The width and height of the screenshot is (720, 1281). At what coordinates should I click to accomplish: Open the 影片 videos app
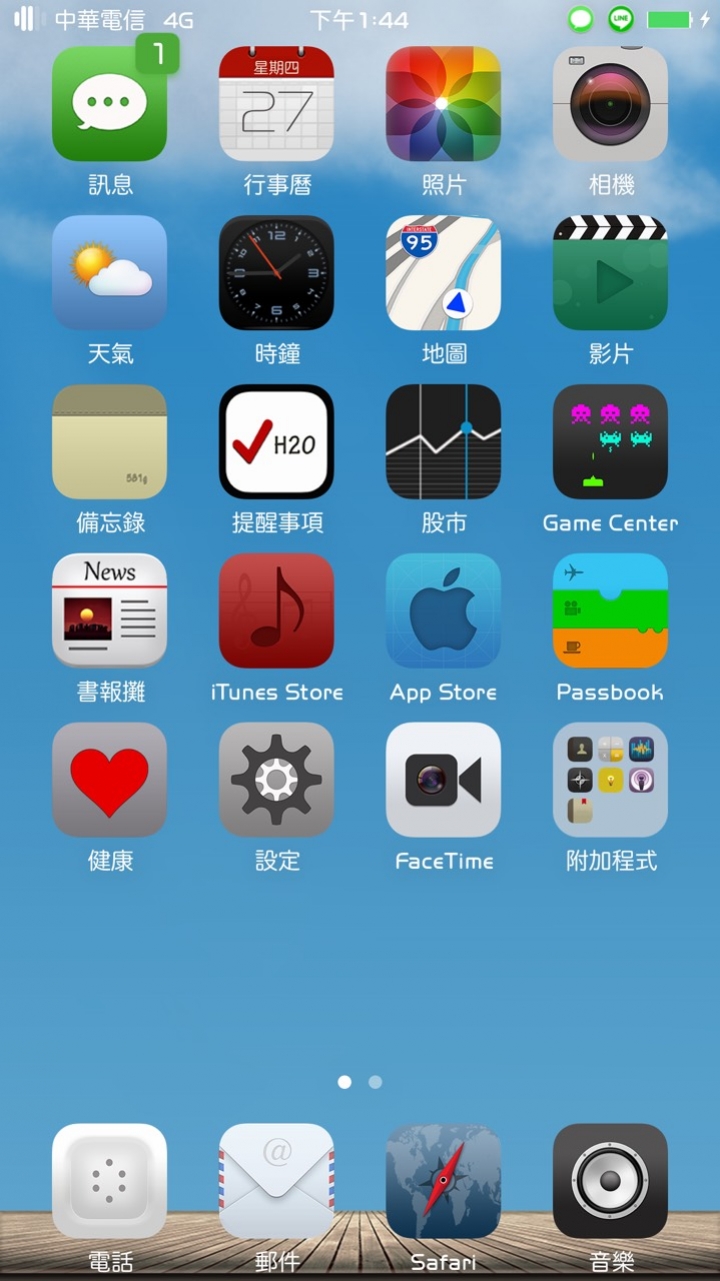(610, 273)
